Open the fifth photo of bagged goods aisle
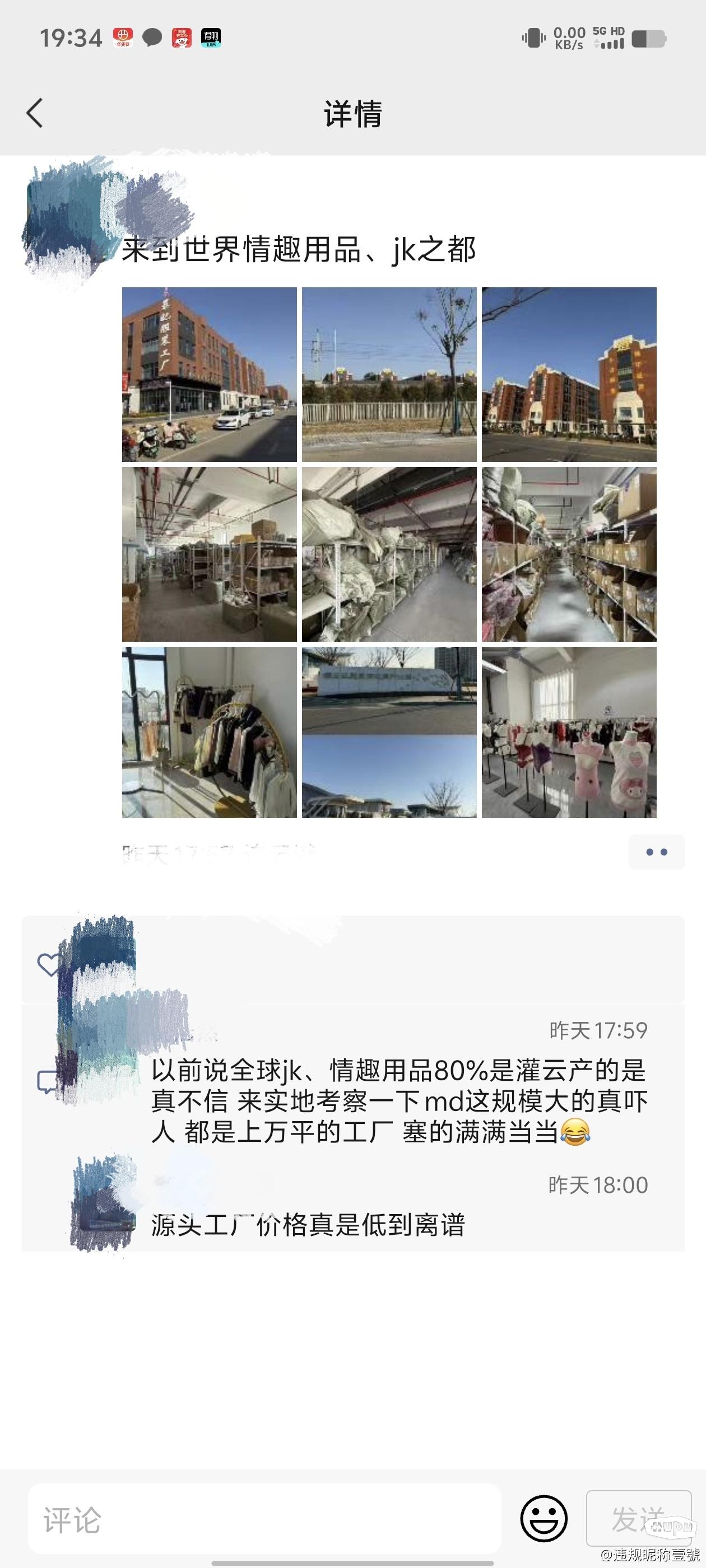Image resolution: width=706 pixels, height=1568 pixels. [389, 554]
